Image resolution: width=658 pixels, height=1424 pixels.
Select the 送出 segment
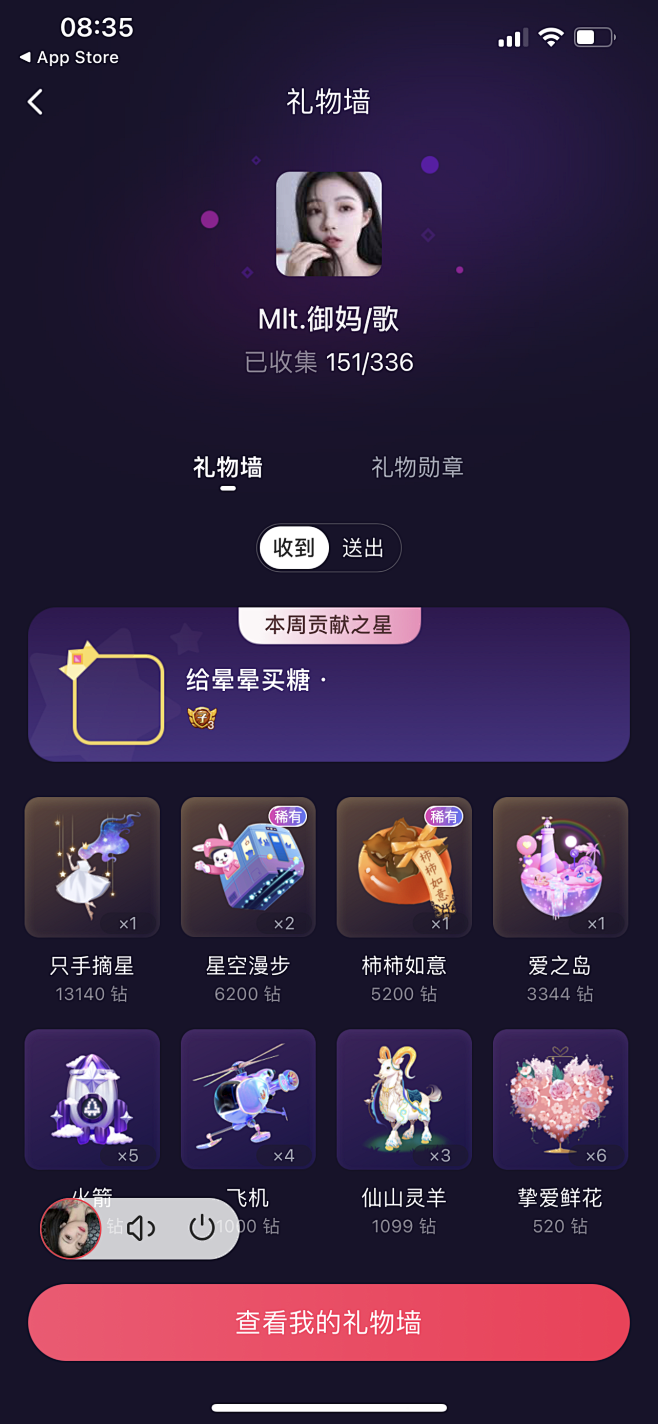[363, 548]
